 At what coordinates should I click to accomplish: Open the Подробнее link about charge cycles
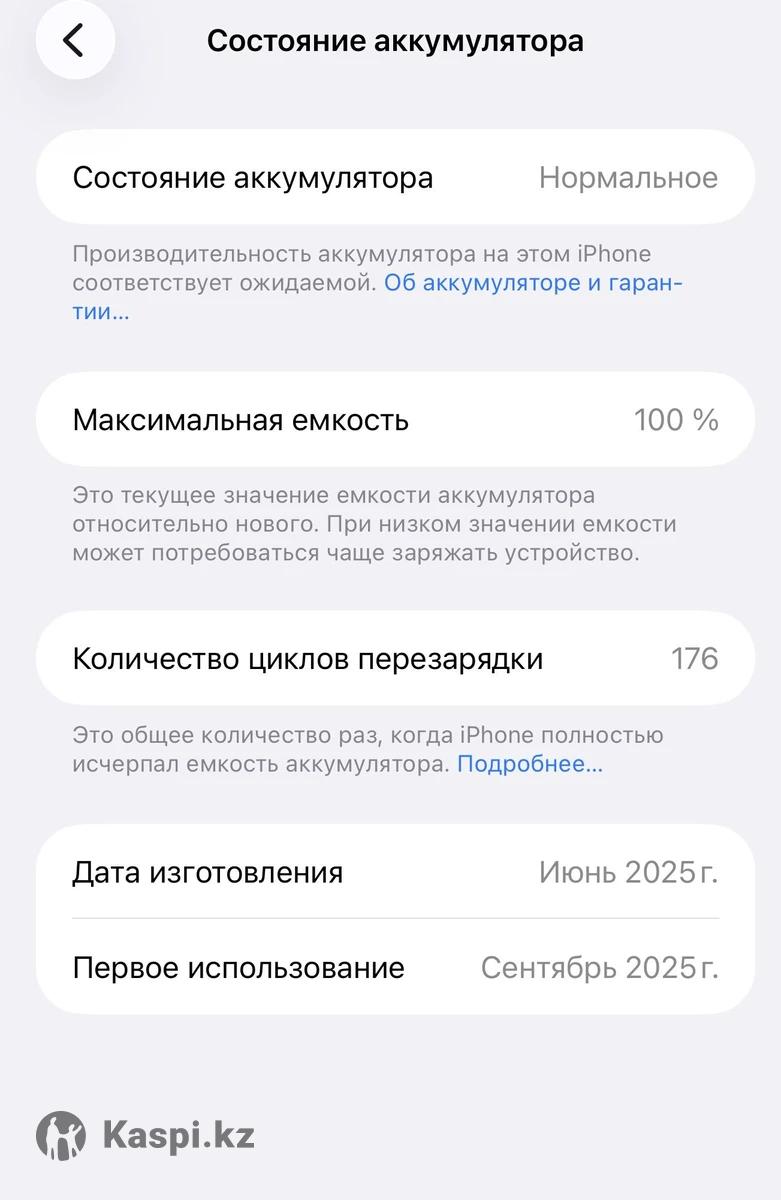(x=529, y=765)
